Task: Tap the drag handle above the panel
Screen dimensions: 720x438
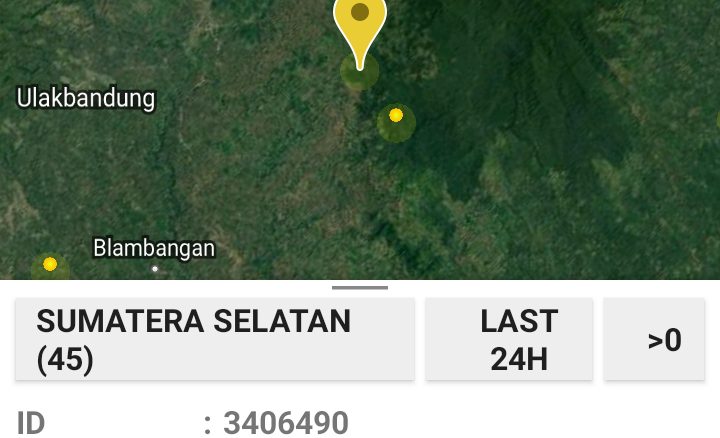Action: point(360,287)
